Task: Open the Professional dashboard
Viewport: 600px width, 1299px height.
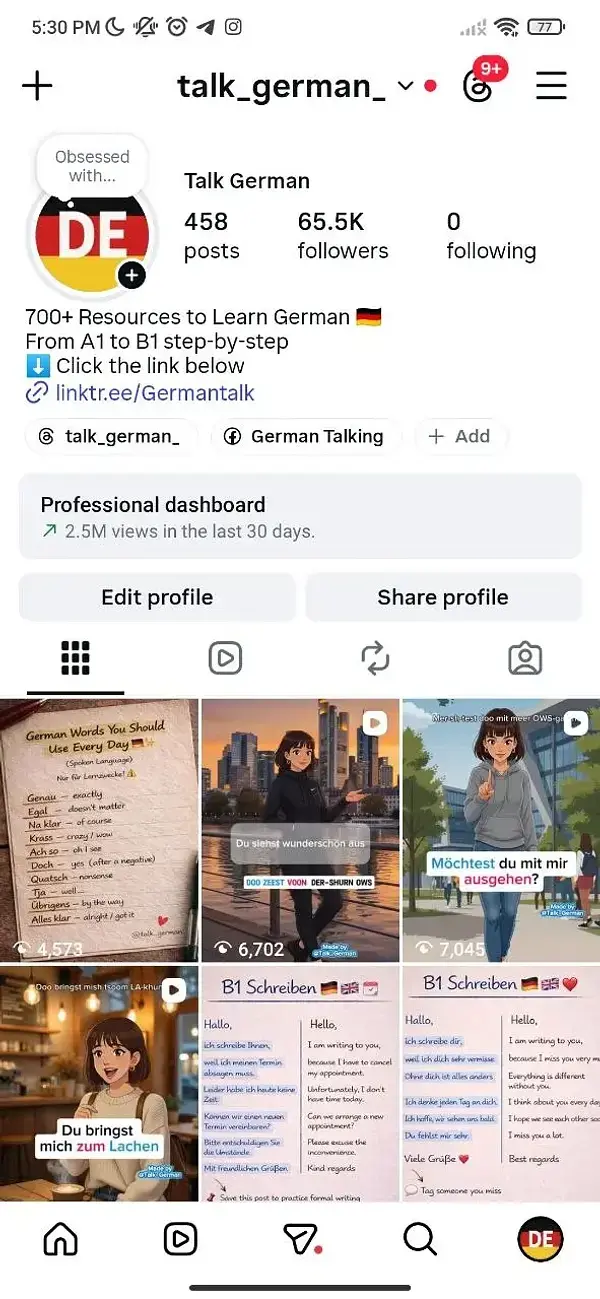Action: pos(300,517)
